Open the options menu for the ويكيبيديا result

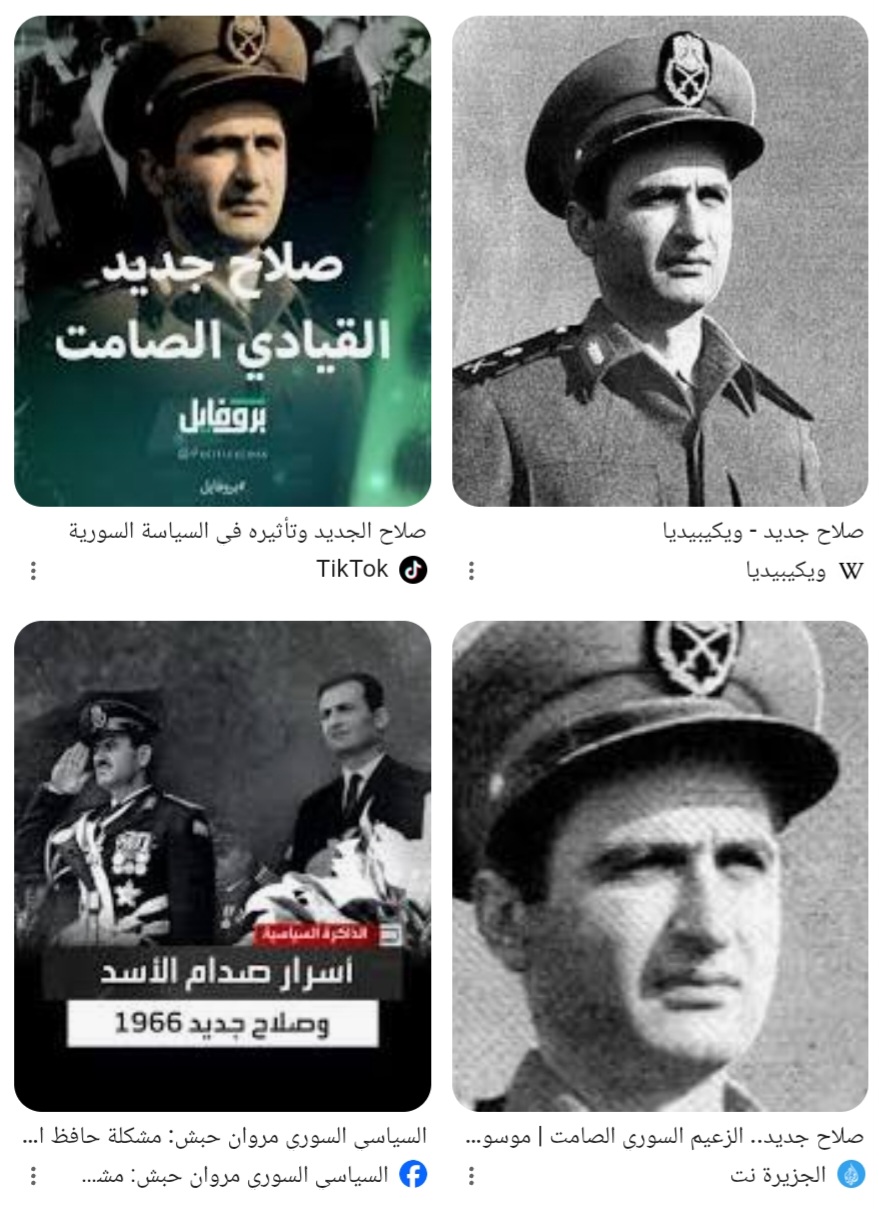coord(472,571)
